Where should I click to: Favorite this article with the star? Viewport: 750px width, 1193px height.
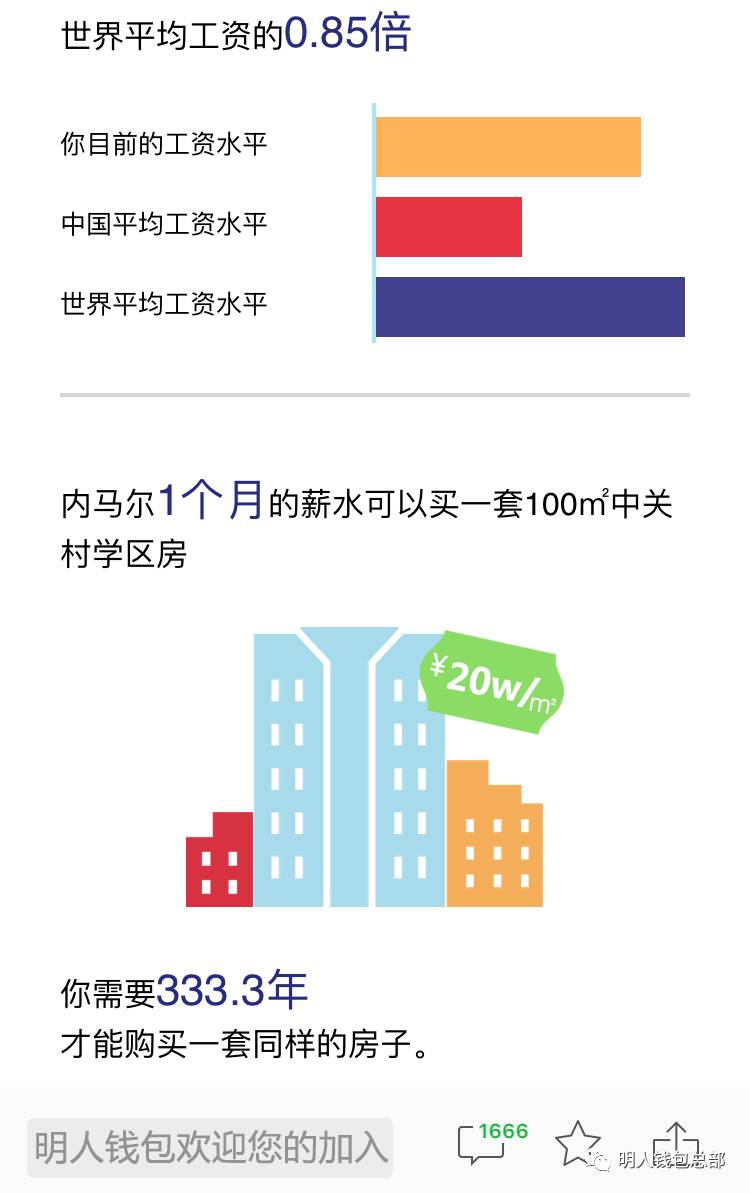pos(577,1143)
